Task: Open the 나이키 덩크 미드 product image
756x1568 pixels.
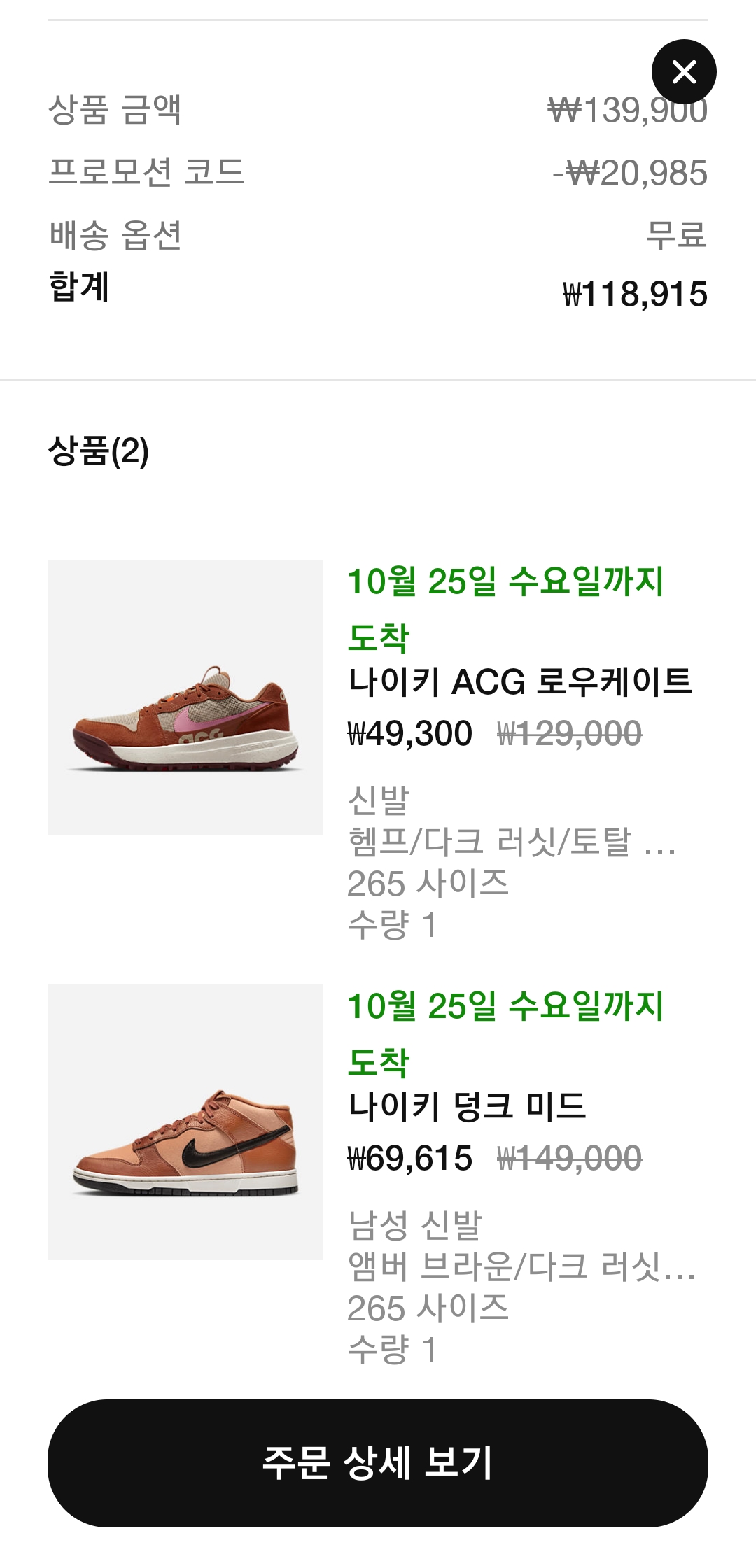Action: click(x=185, y=1122)
